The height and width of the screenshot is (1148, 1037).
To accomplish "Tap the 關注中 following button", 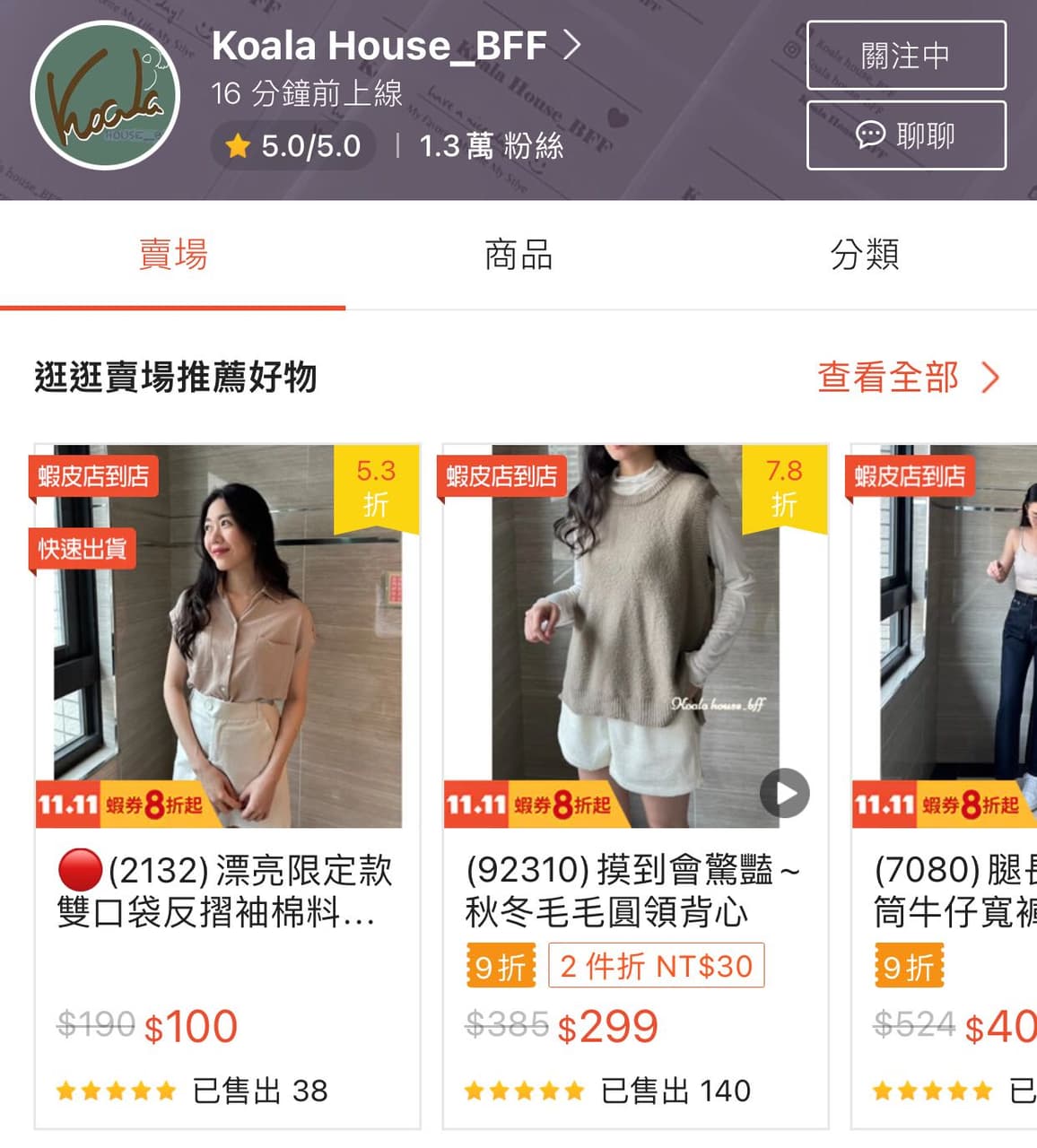I will 906,56.
